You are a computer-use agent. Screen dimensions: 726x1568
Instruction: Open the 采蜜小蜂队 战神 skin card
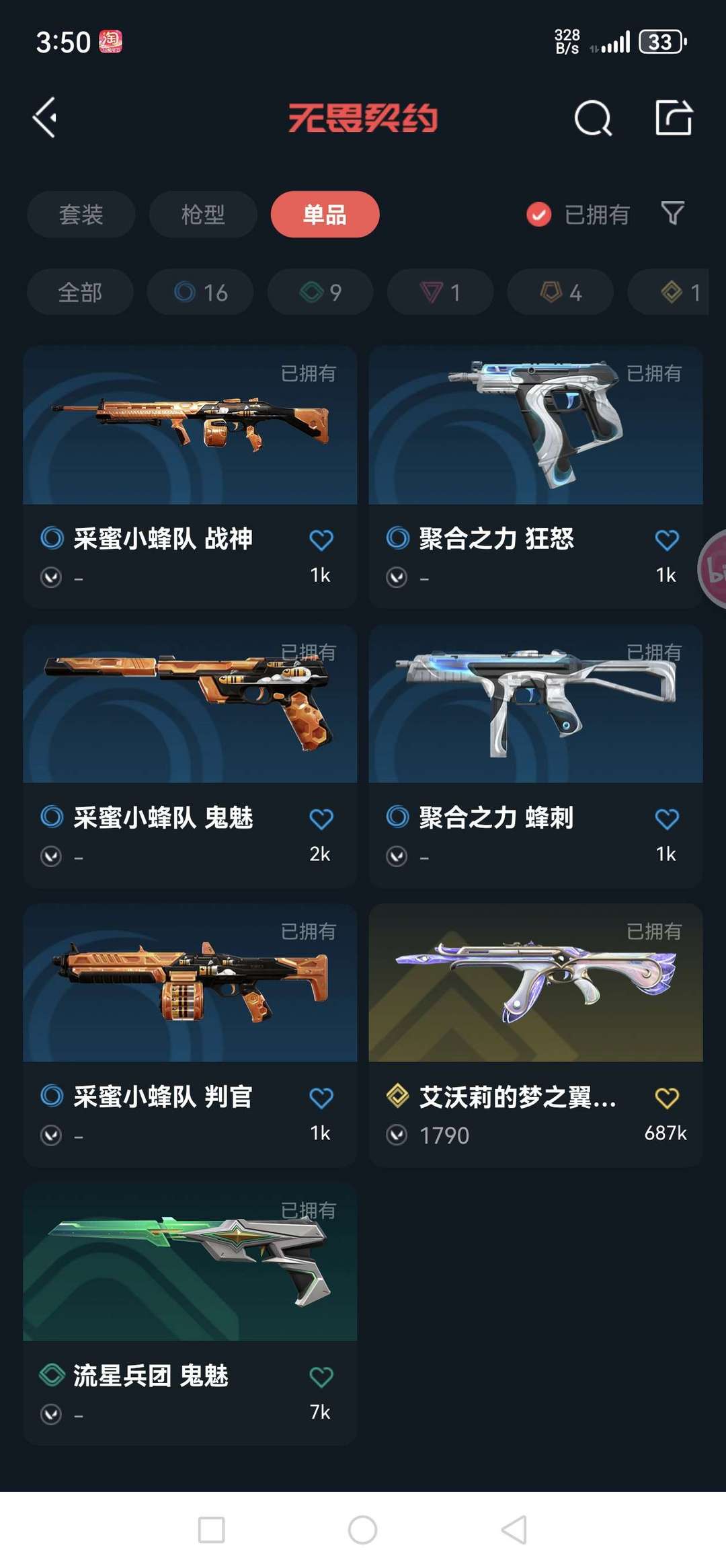point(190,437)
